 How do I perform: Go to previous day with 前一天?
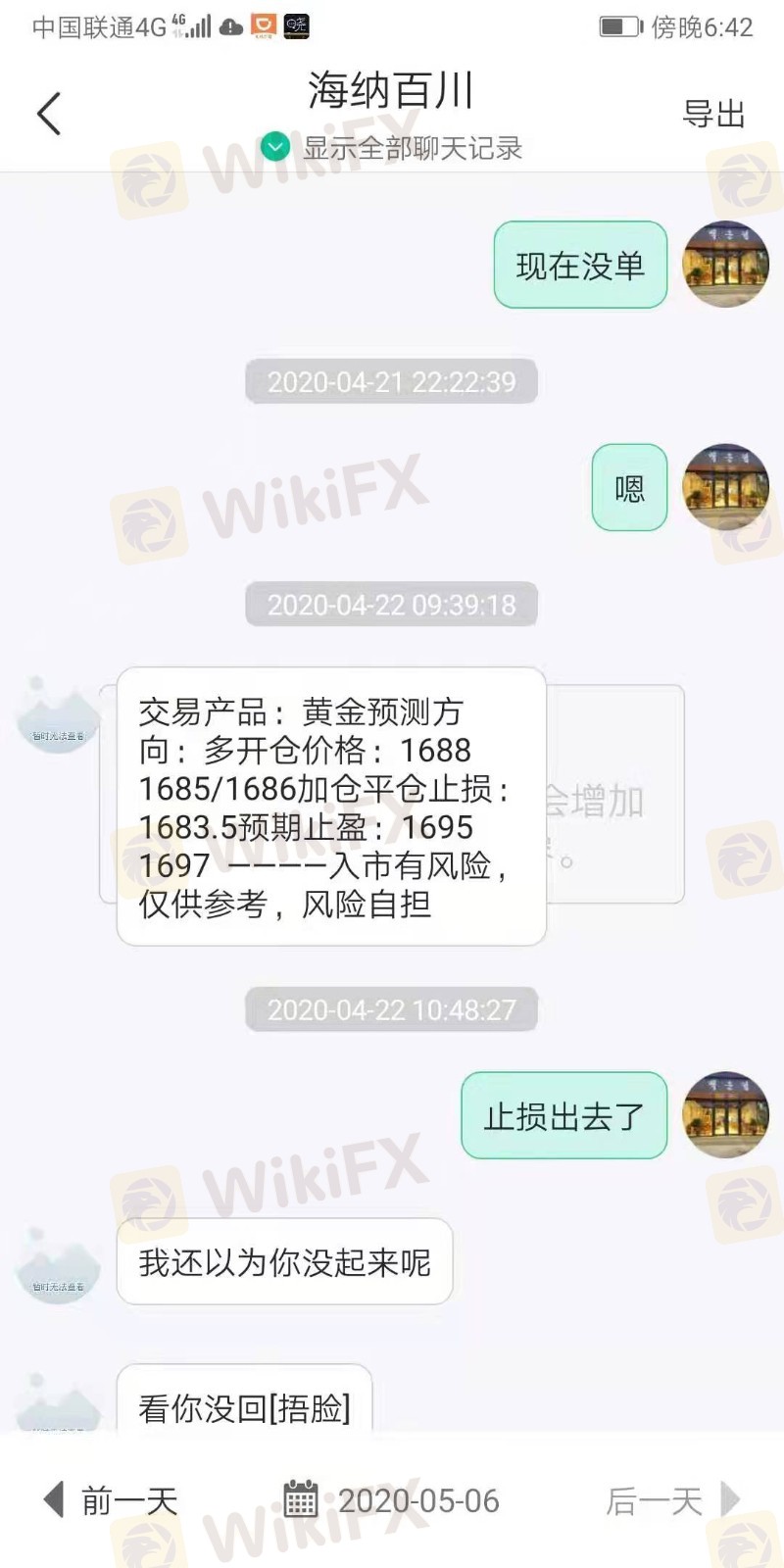coord(111,1499)
